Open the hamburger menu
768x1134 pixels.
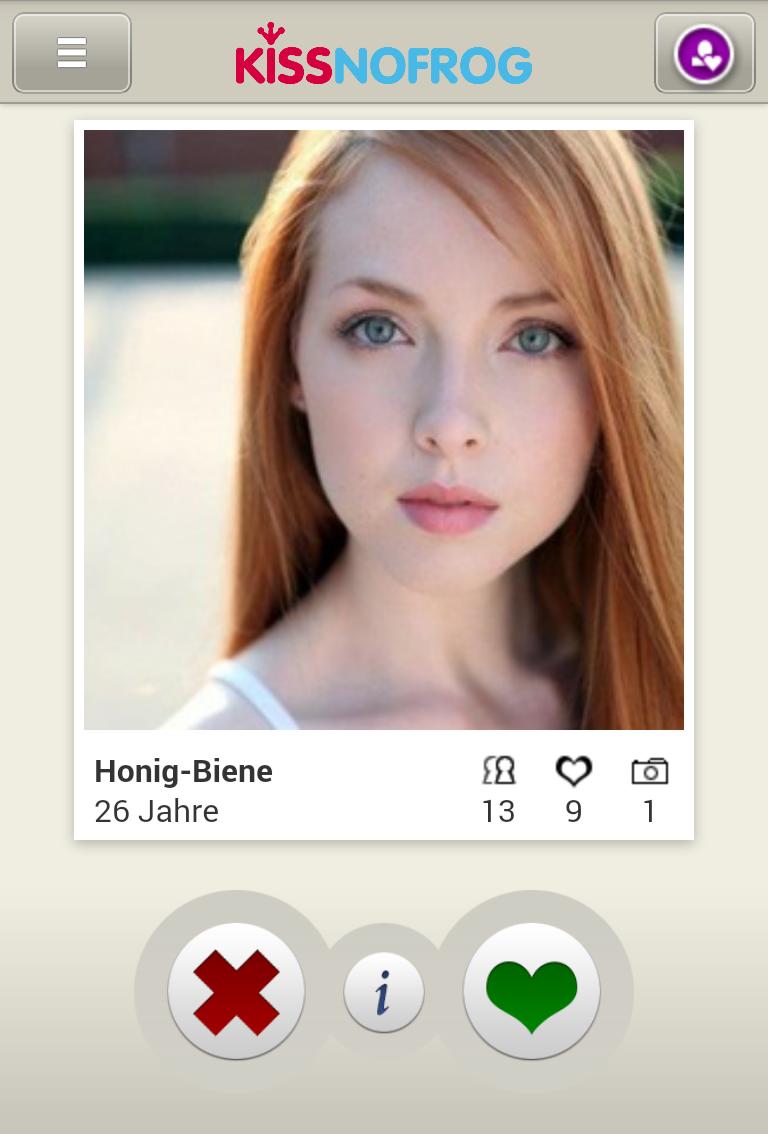[x=72, y=53]
